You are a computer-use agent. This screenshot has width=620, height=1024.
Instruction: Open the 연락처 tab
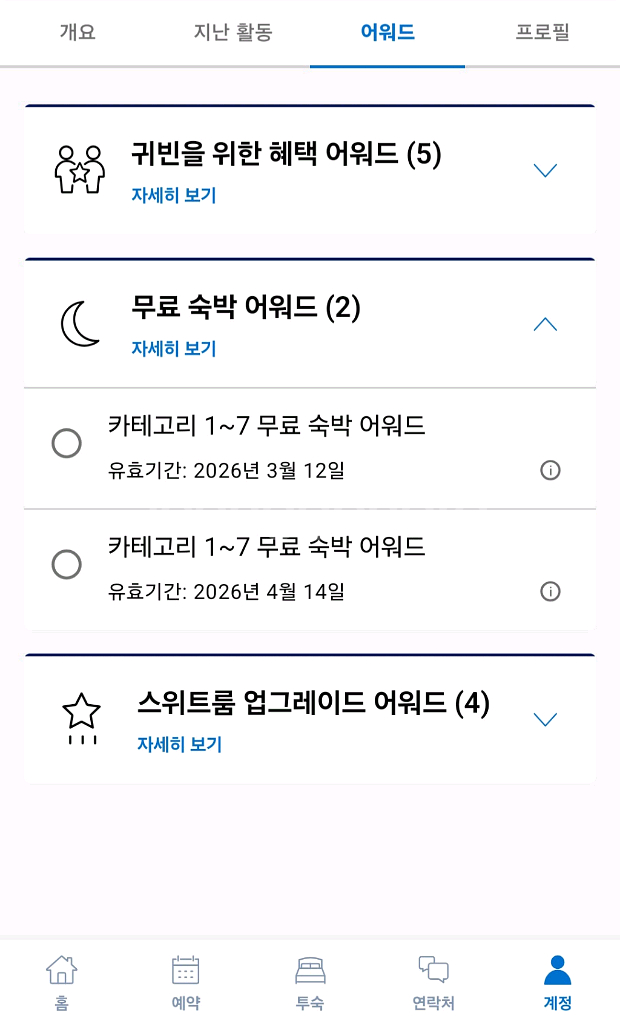pos(433,981)
